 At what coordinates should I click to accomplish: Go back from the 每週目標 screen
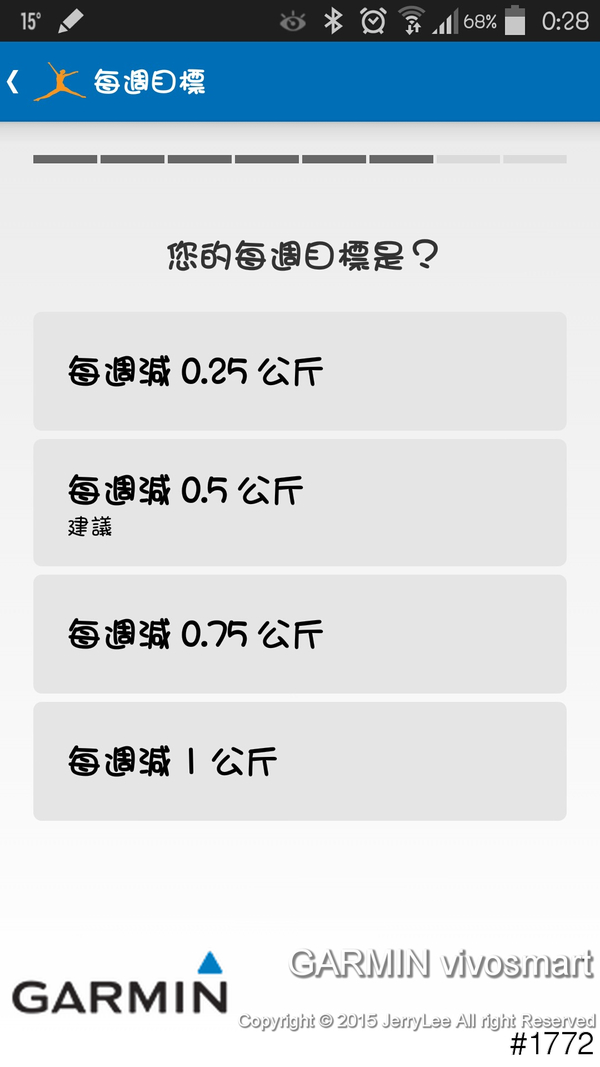point(14,81)
